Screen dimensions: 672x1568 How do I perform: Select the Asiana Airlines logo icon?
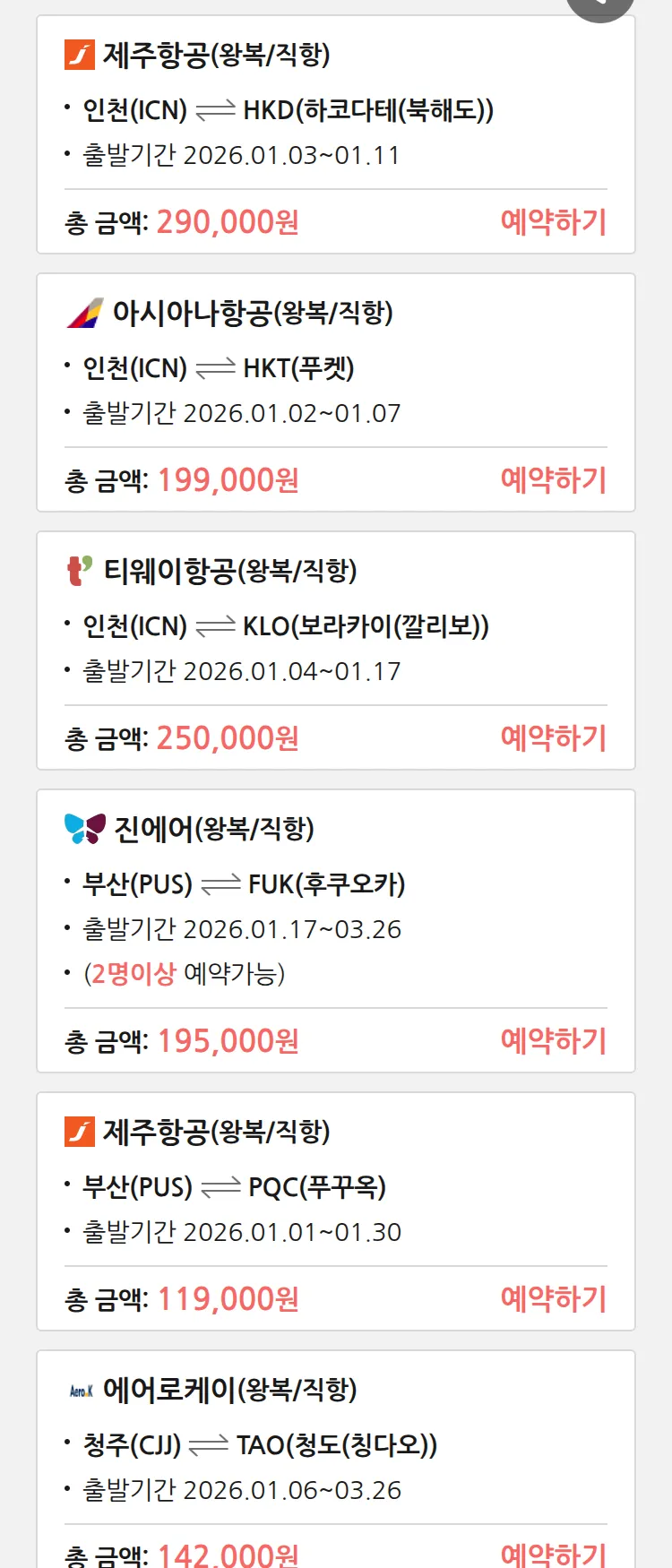[x=85, y=313]
